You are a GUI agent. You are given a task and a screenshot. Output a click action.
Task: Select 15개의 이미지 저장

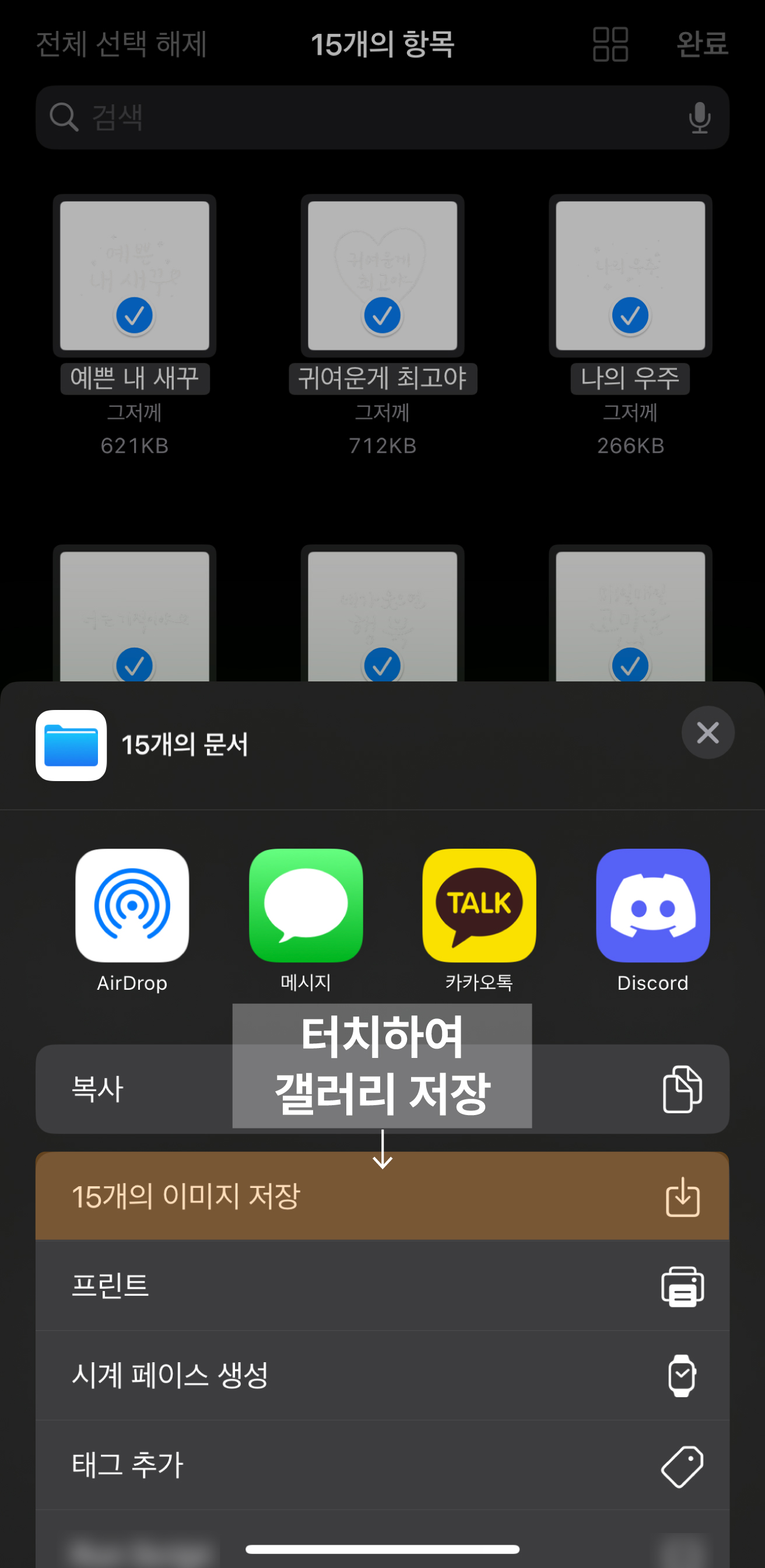tap(382, 1197)
